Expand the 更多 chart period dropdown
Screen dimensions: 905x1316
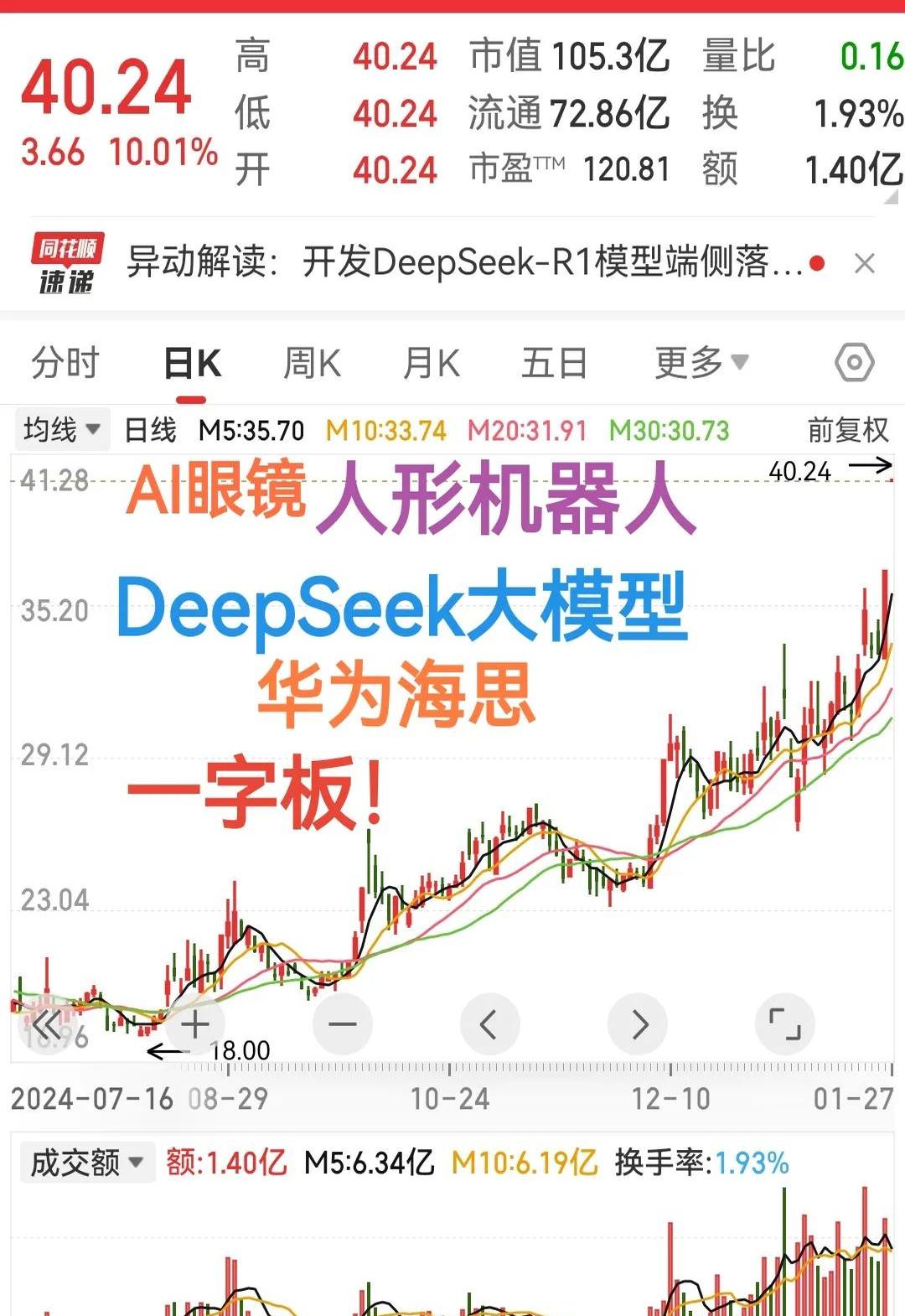pyautogui.click(x=701, y=364)
